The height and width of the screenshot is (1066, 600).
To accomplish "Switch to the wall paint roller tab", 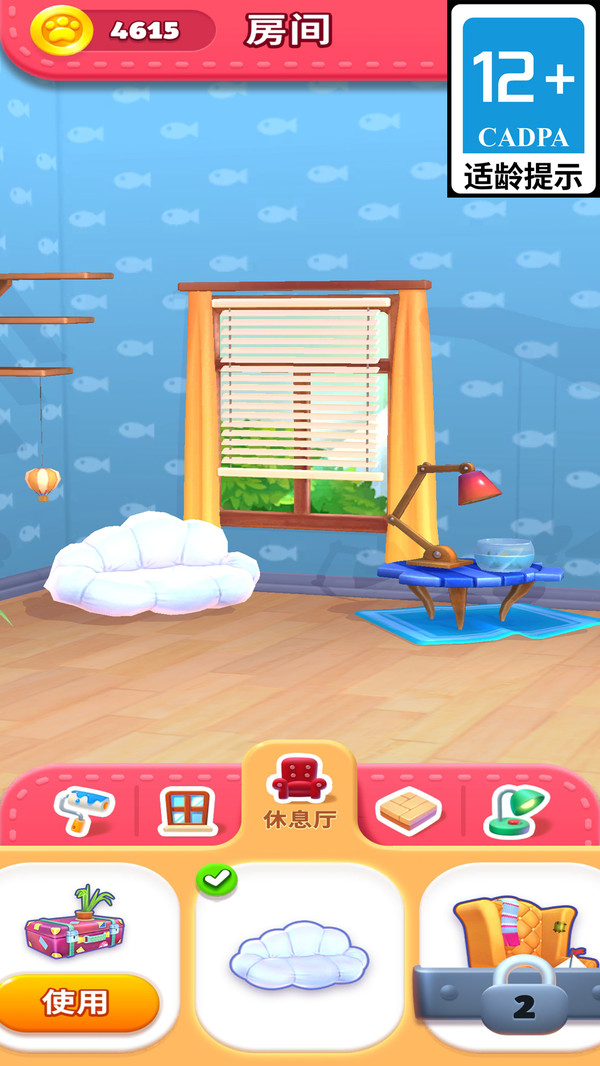I will [x=84, y=809].
